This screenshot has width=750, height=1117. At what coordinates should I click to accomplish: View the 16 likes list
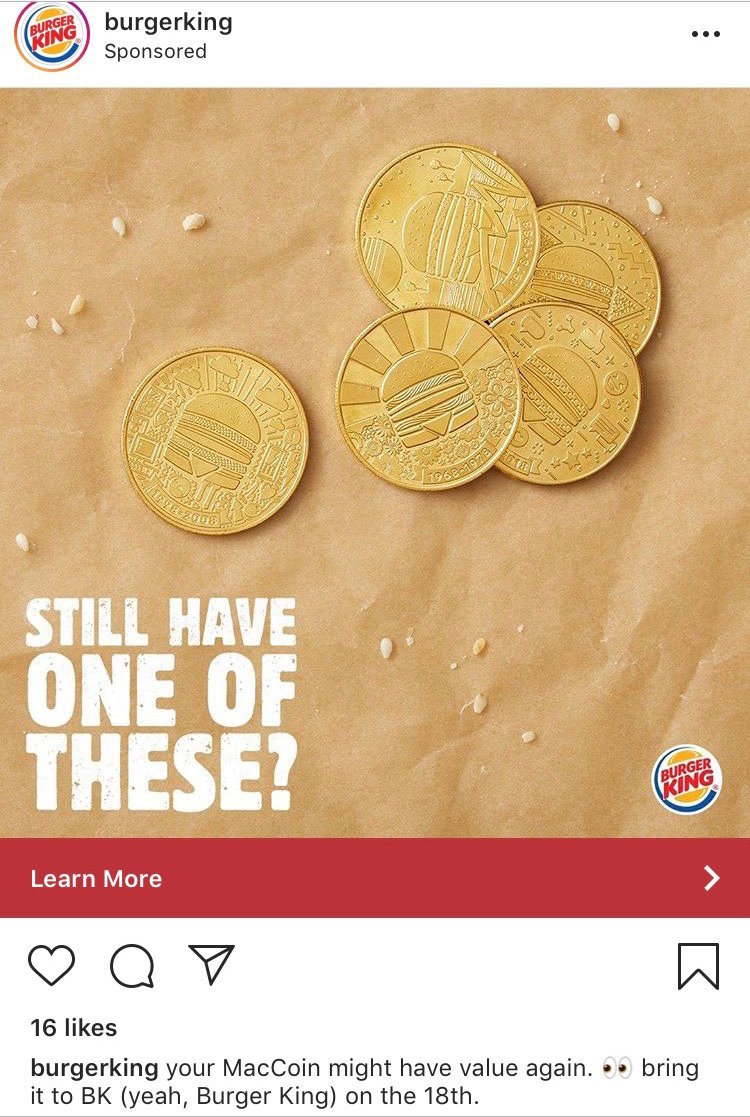point(73,1027)
